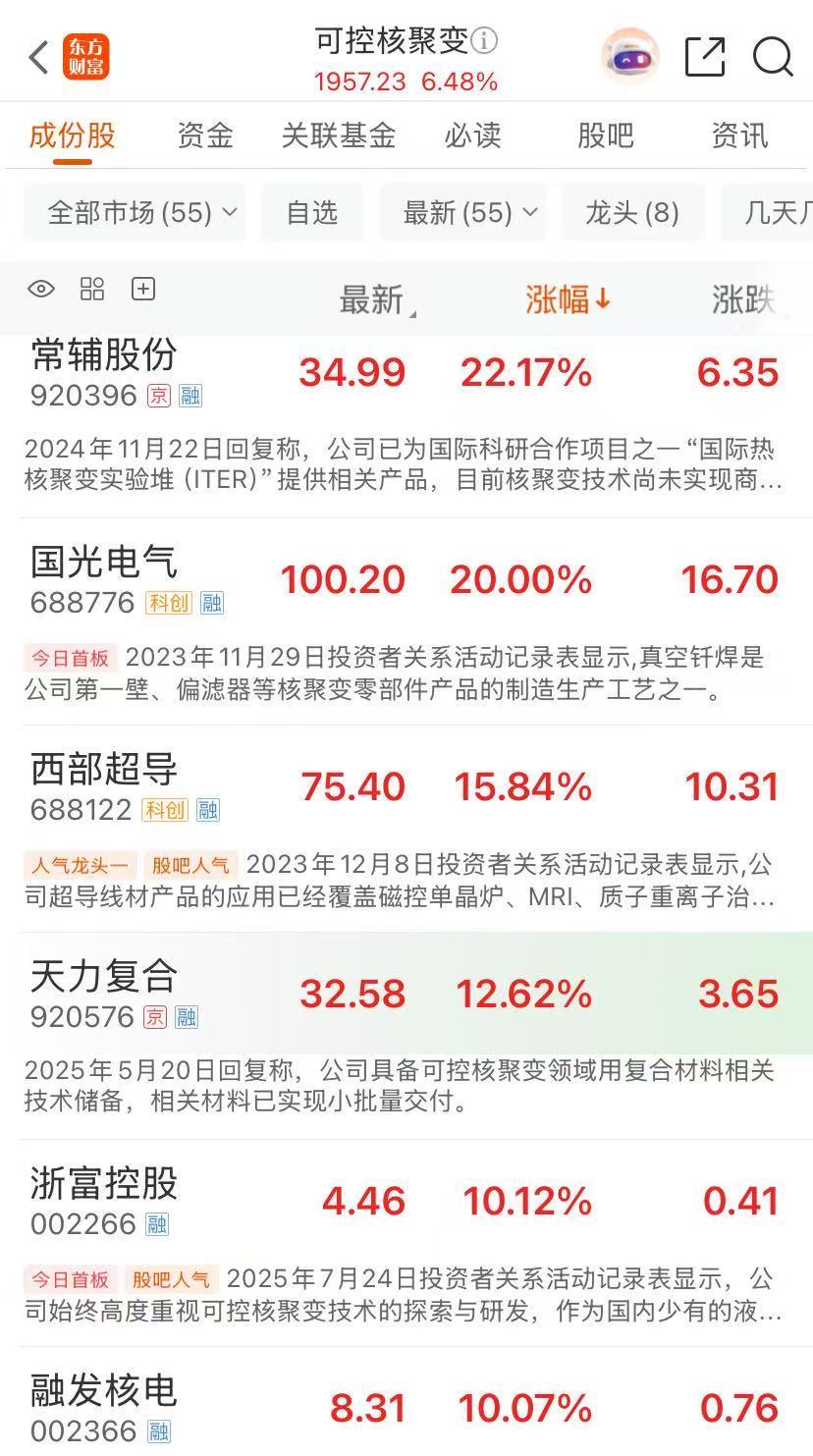Screen dimensions: 813x1456
Task: Go to the 股吧 tab
Action: pyautogui.click(x=606, y=135)
